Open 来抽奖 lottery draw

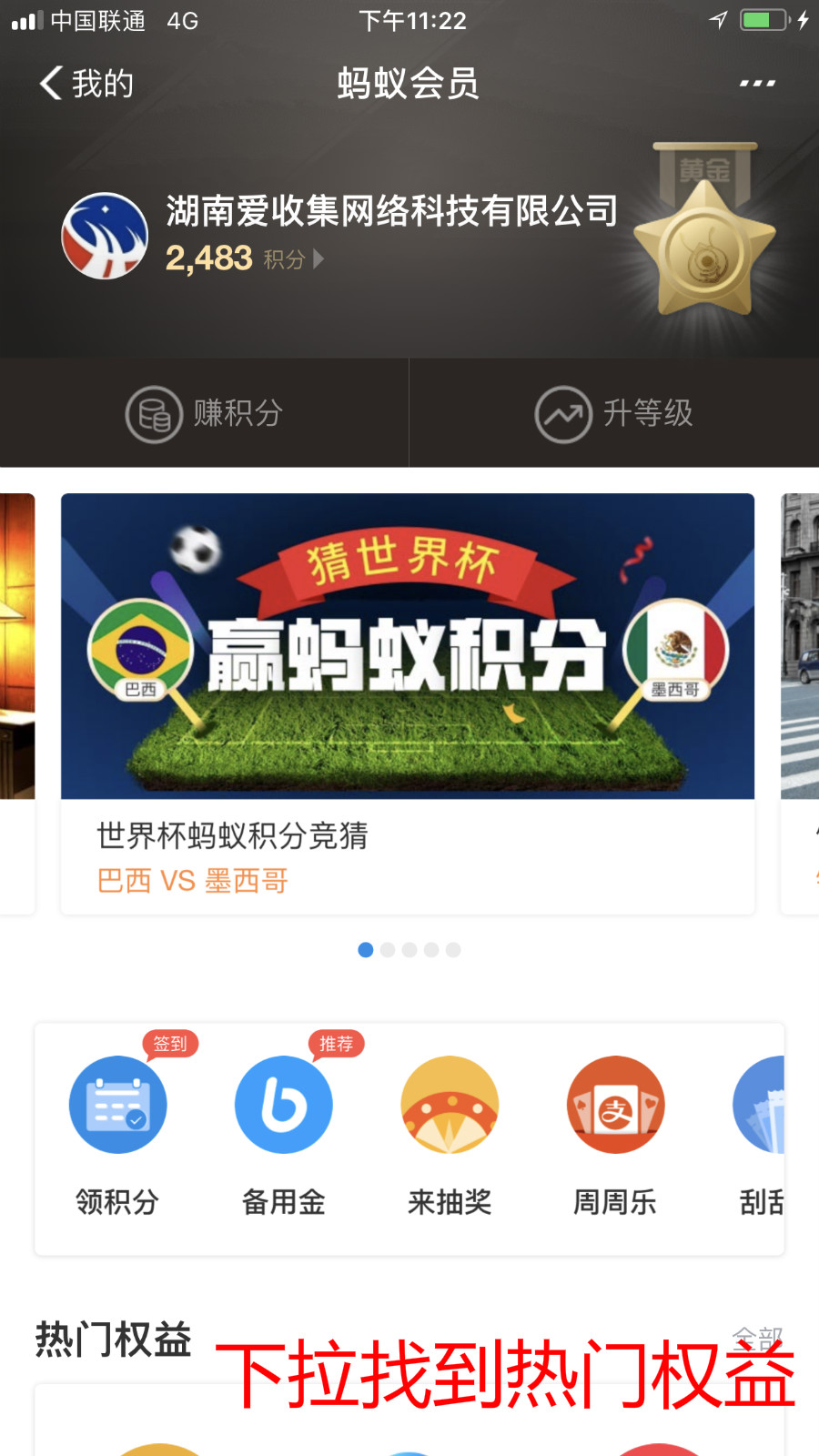pyautogui.click(x=450, y=1133)
